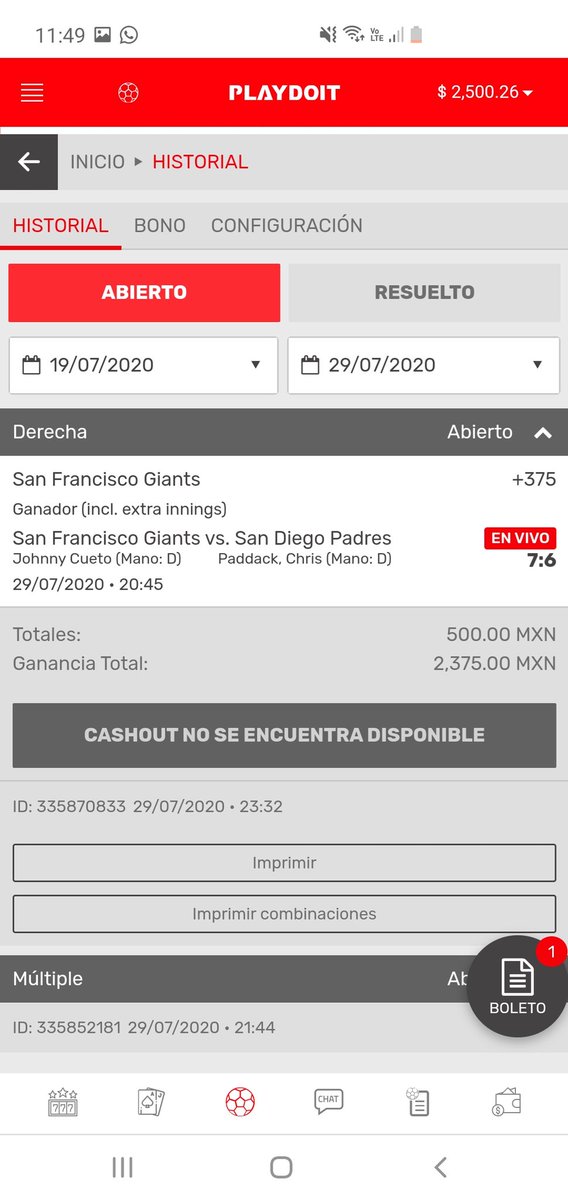Go back with the arrow button
The width and height of the screenshot is (568, 1200).
[x=29, y=161]
